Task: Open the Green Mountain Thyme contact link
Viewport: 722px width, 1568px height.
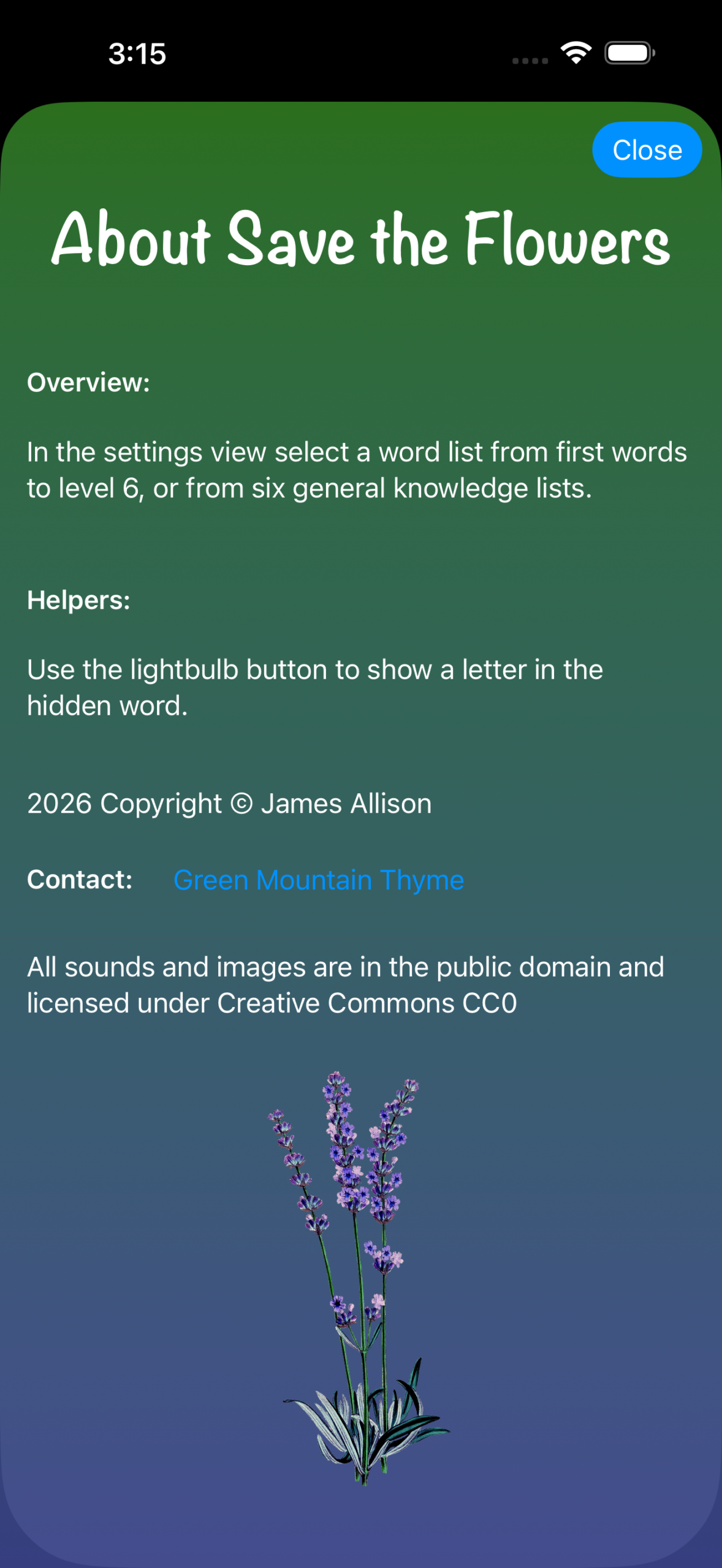Action: coord(319,880)
